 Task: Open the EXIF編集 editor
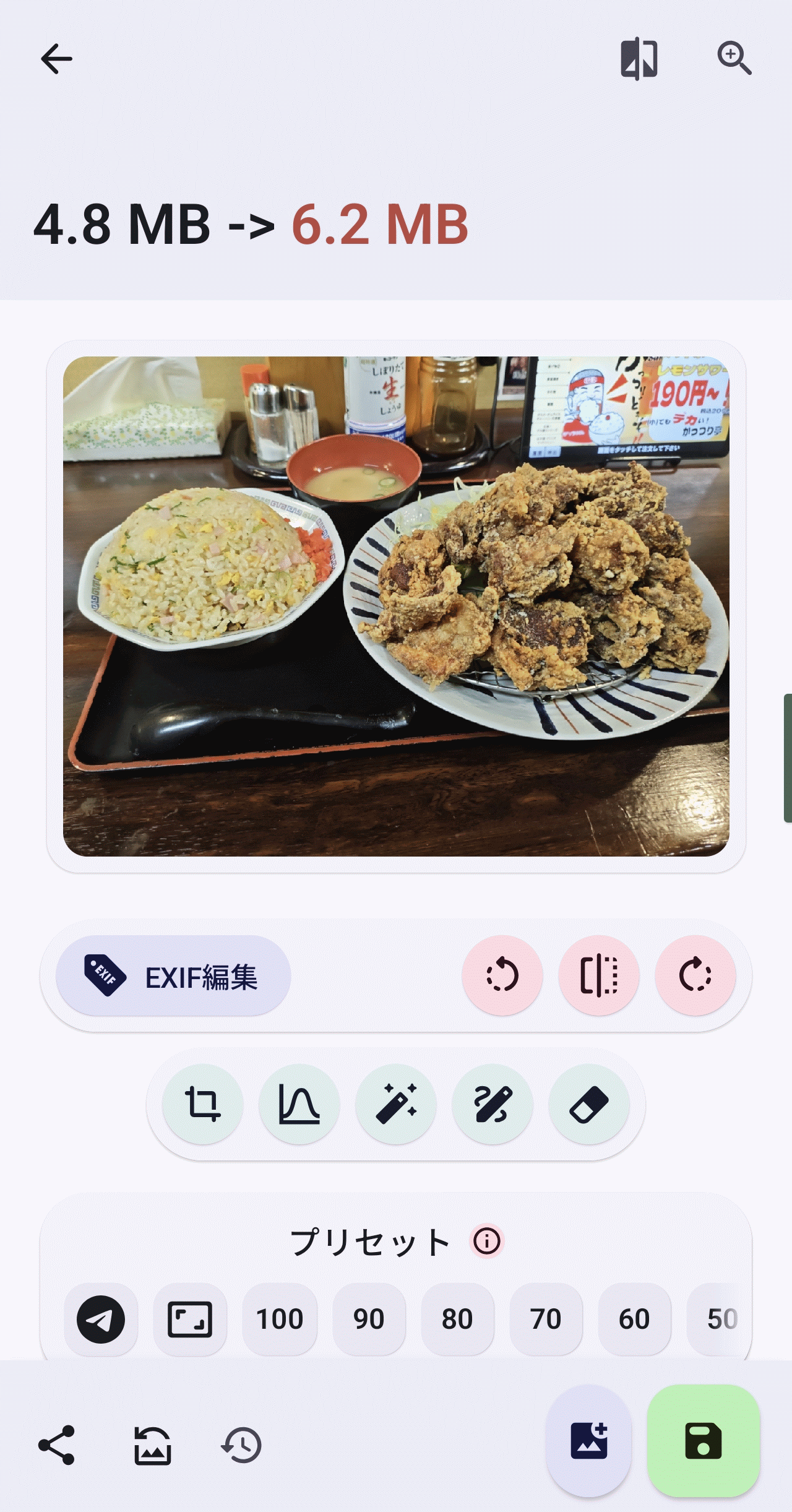[x=173, y=976]
